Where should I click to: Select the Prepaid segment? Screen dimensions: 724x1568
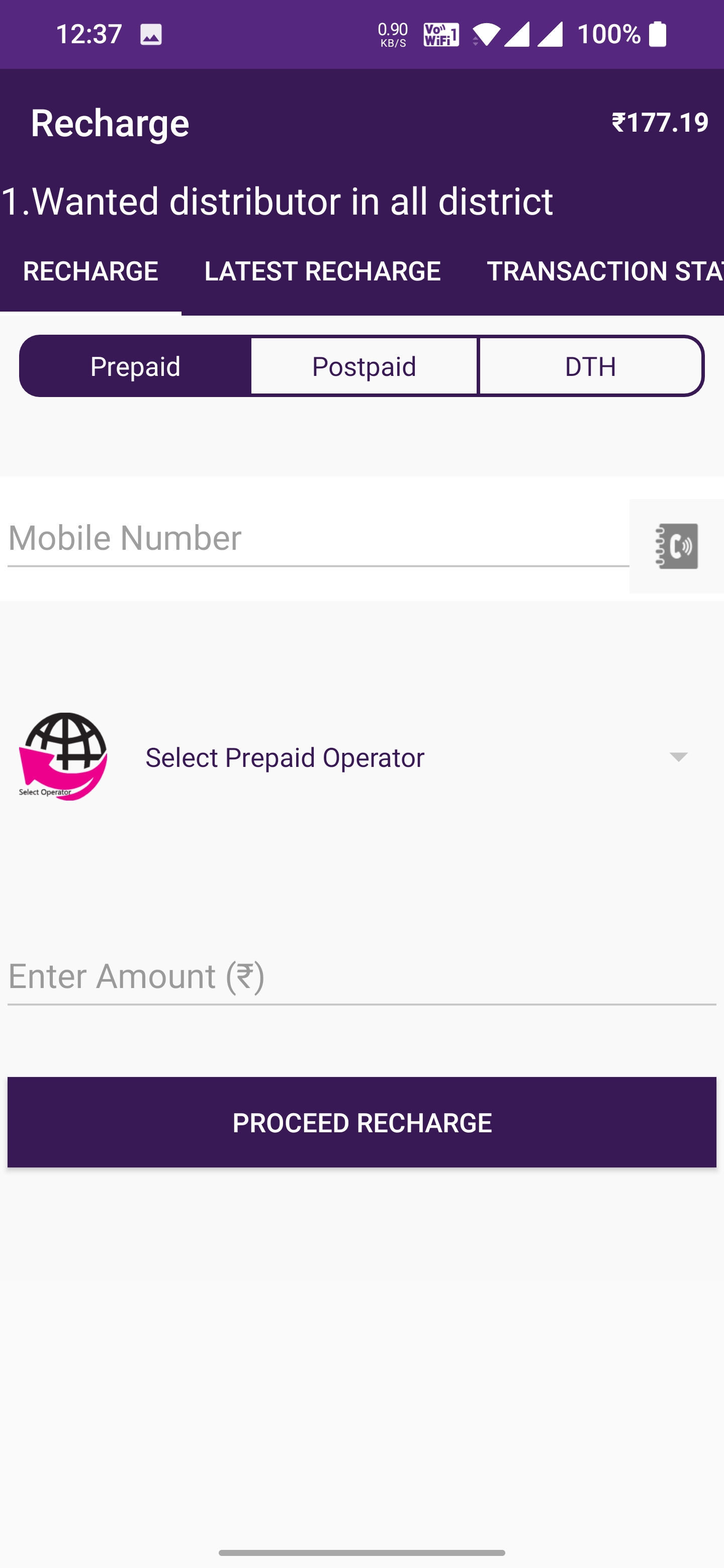(135, 366)
